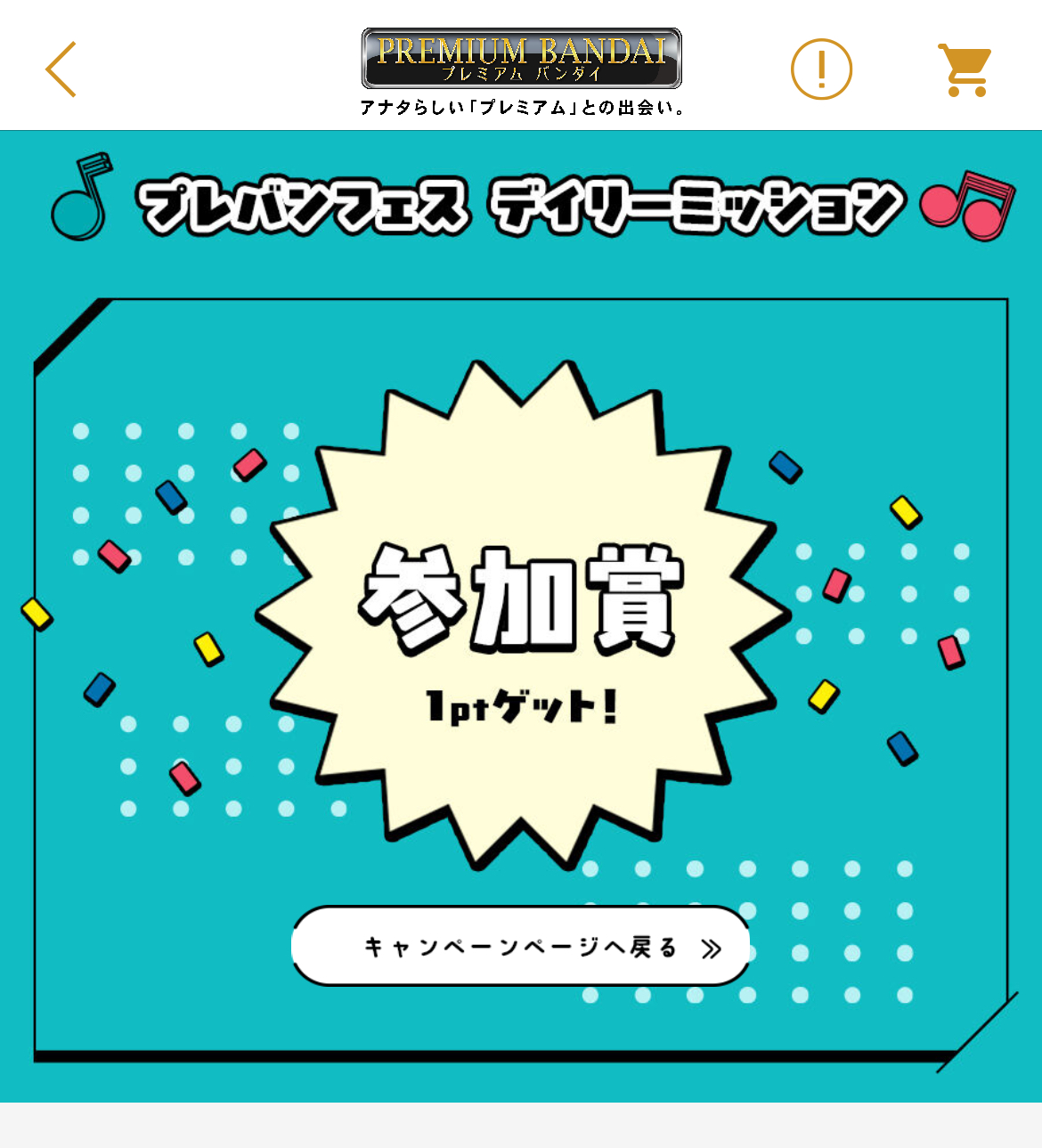Go back with the header arrow
This screenshot has width=1042, height=1148.
click(61, 69)
